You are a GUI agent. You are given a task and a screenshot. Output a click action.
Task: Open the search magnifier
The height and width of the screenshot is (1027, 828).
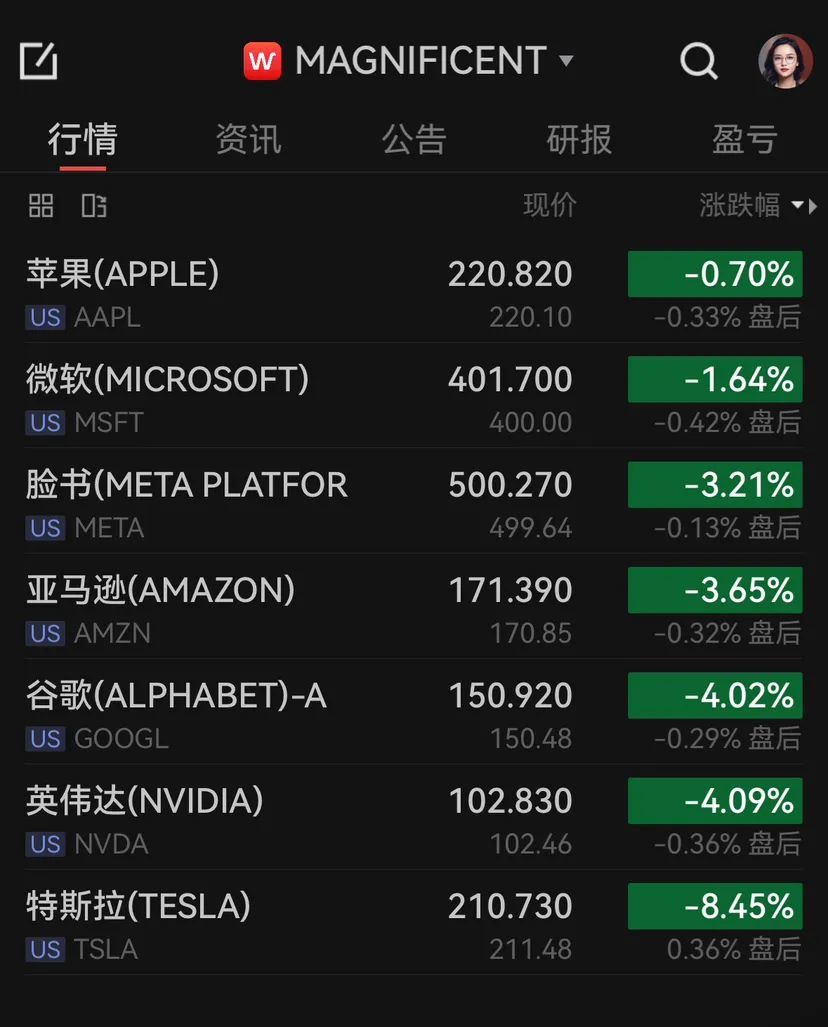[699, 62]
